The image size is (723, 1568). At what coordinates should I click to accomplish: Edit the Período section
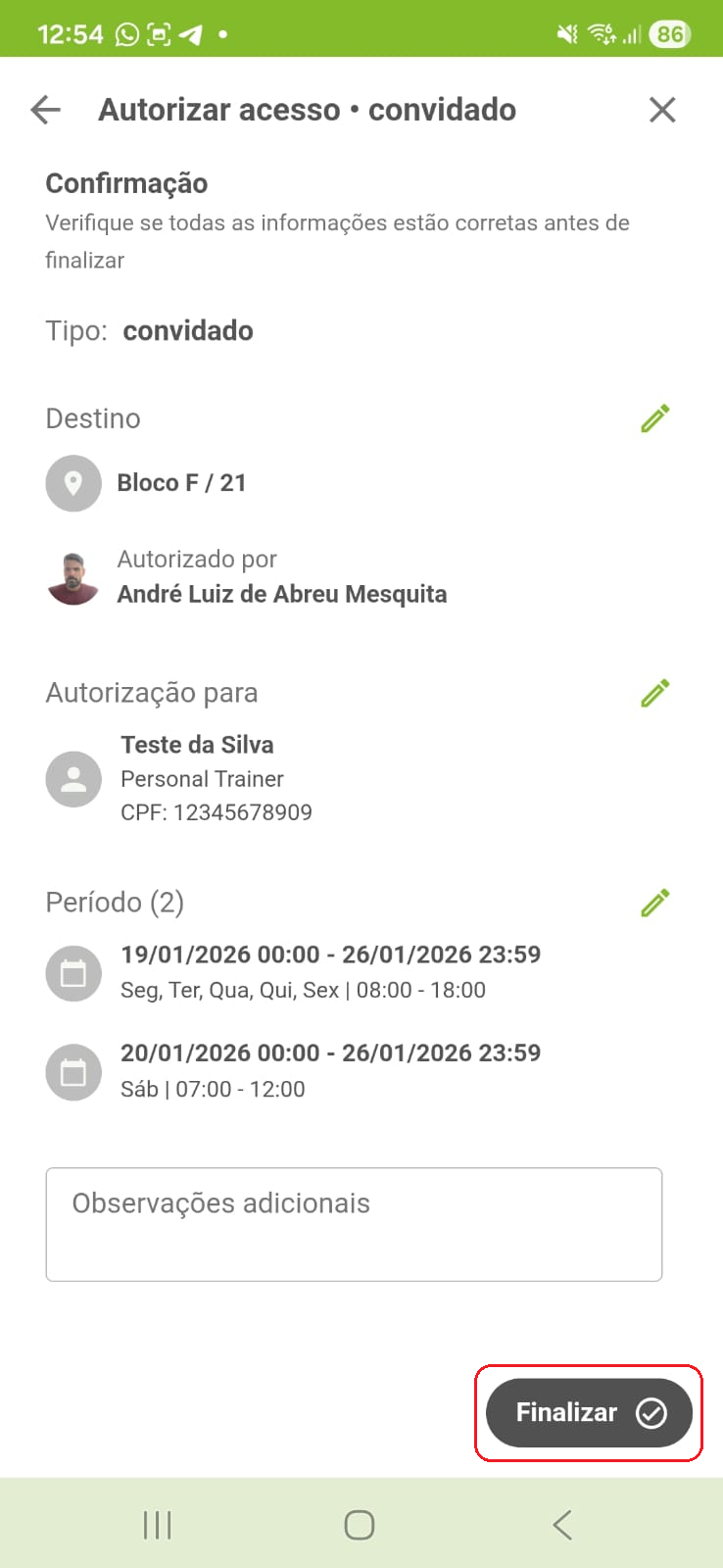(x=654, y=902)
